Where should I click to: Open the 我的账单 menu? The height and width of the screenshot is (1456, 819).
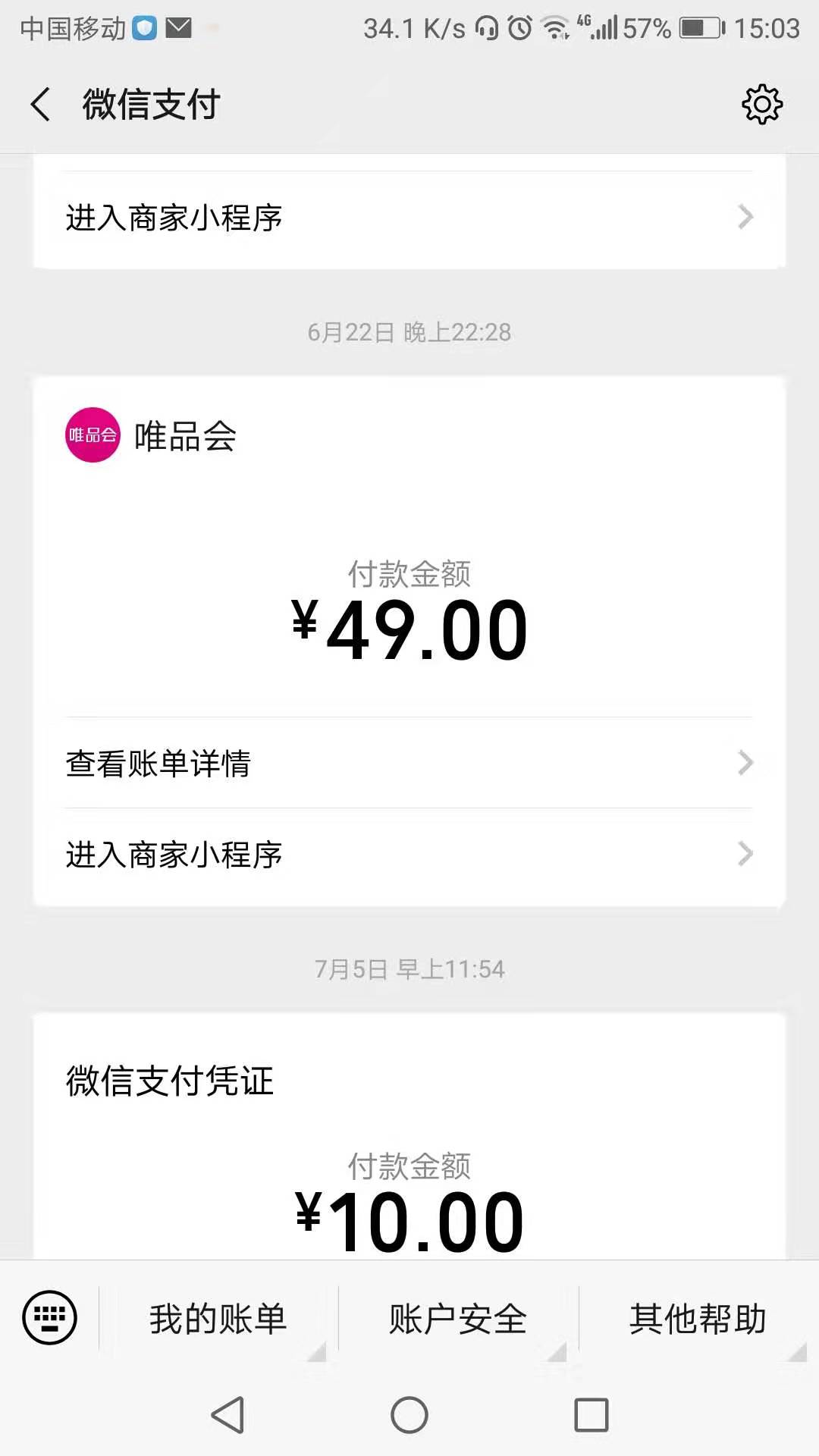[218, 1319]
